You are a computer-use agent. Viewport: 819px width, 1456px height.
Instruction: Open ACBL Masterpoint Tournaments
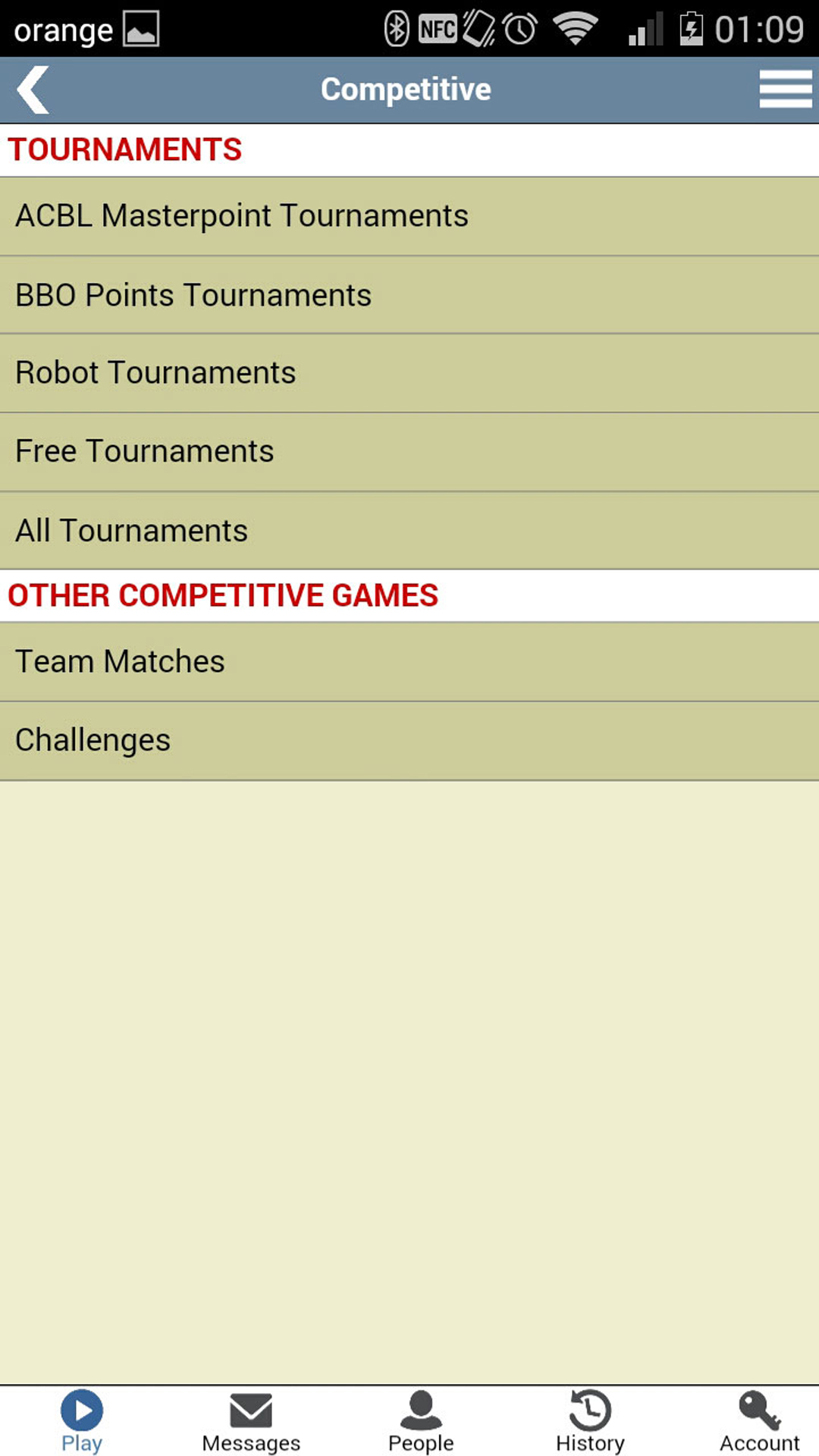409,216
